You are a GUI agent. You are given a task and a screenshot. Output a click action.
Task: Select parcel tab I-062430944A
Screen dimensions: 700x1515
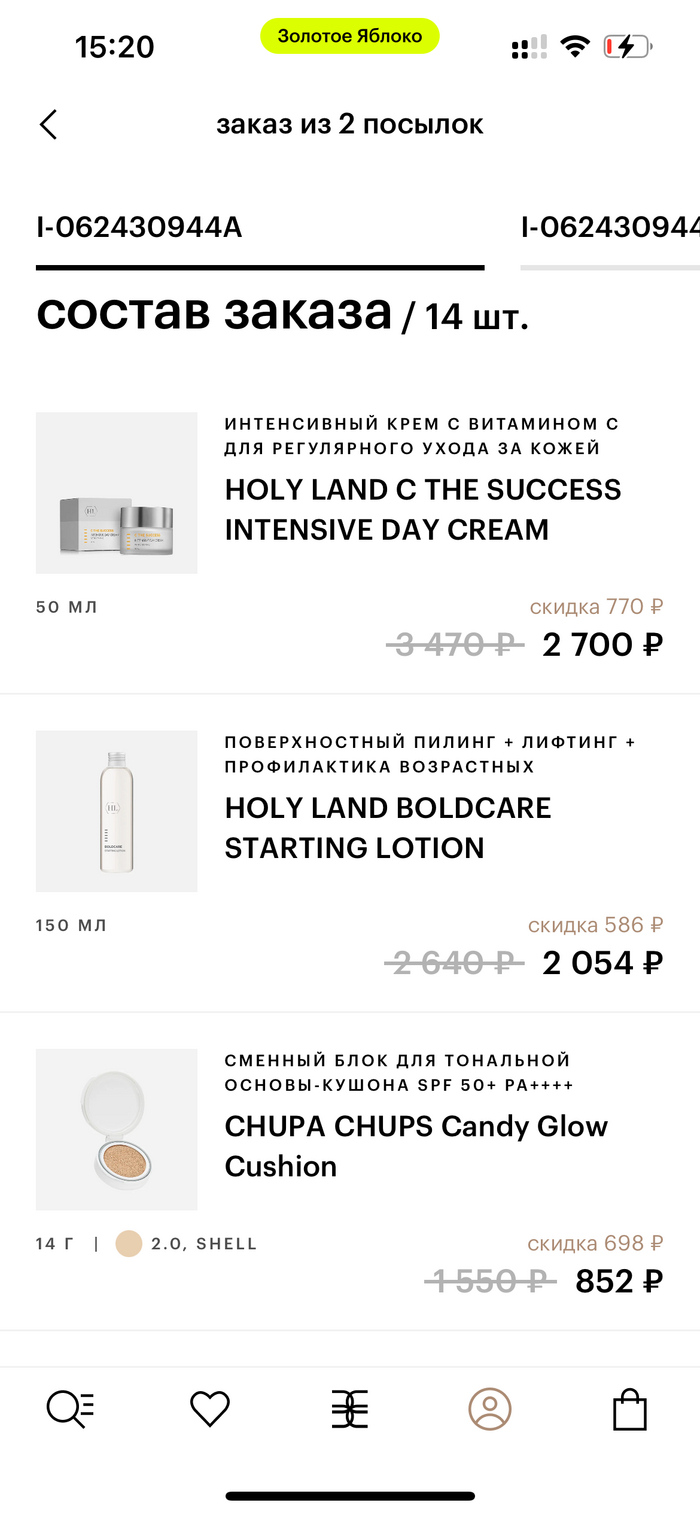(x=140, y=228)
